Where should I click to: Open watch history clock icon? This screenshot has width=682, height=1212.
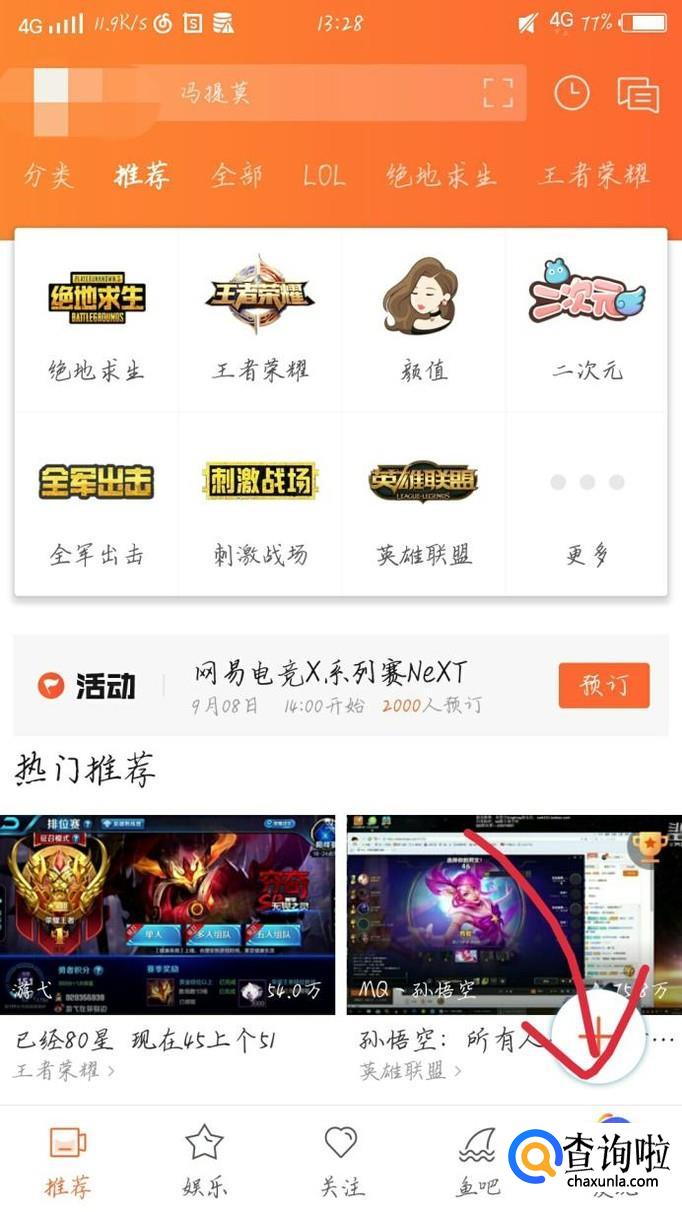pyautogui.click(x=572, y=94)
